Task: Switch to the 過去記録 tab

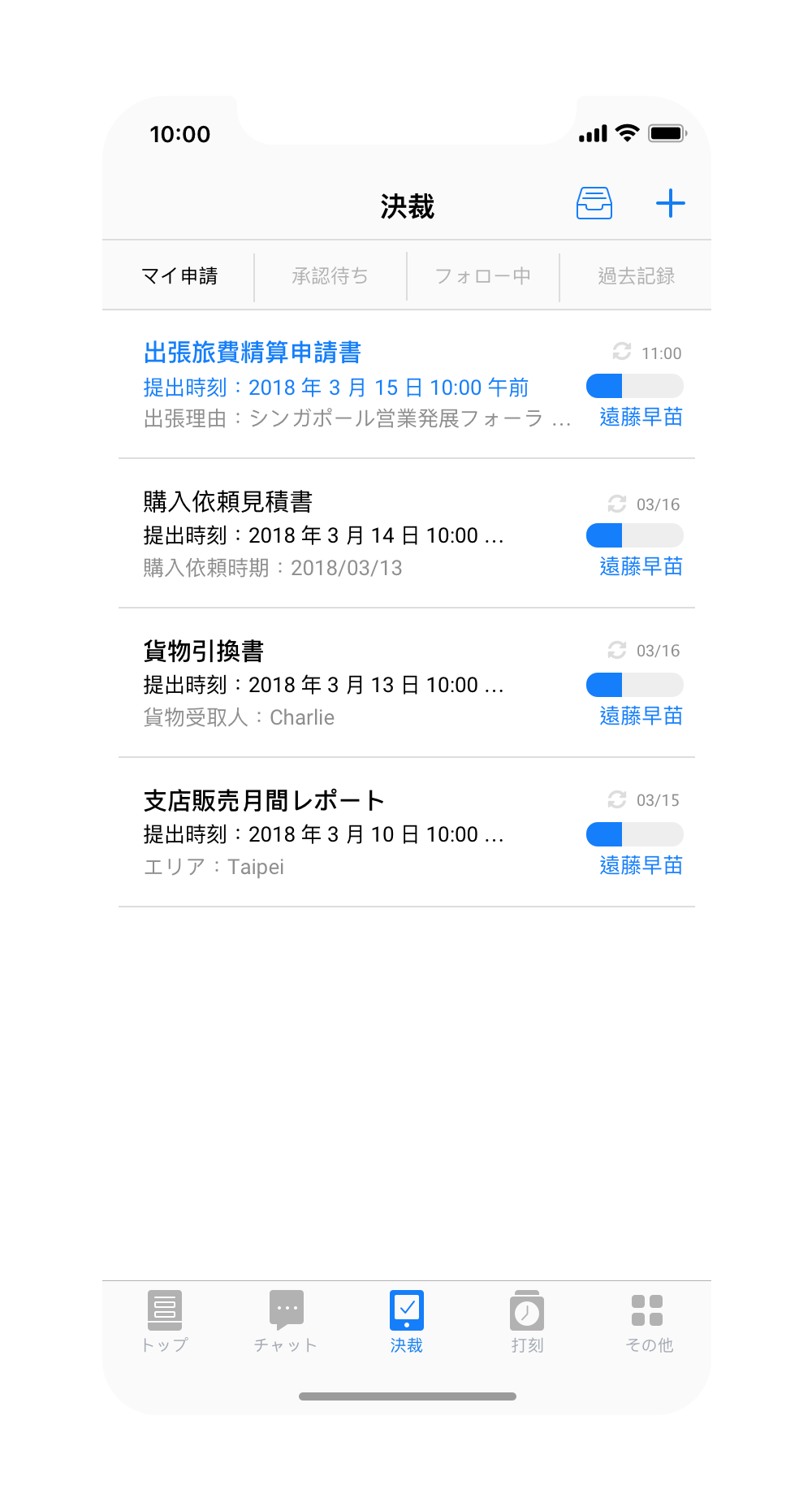Action: (636, 276)
